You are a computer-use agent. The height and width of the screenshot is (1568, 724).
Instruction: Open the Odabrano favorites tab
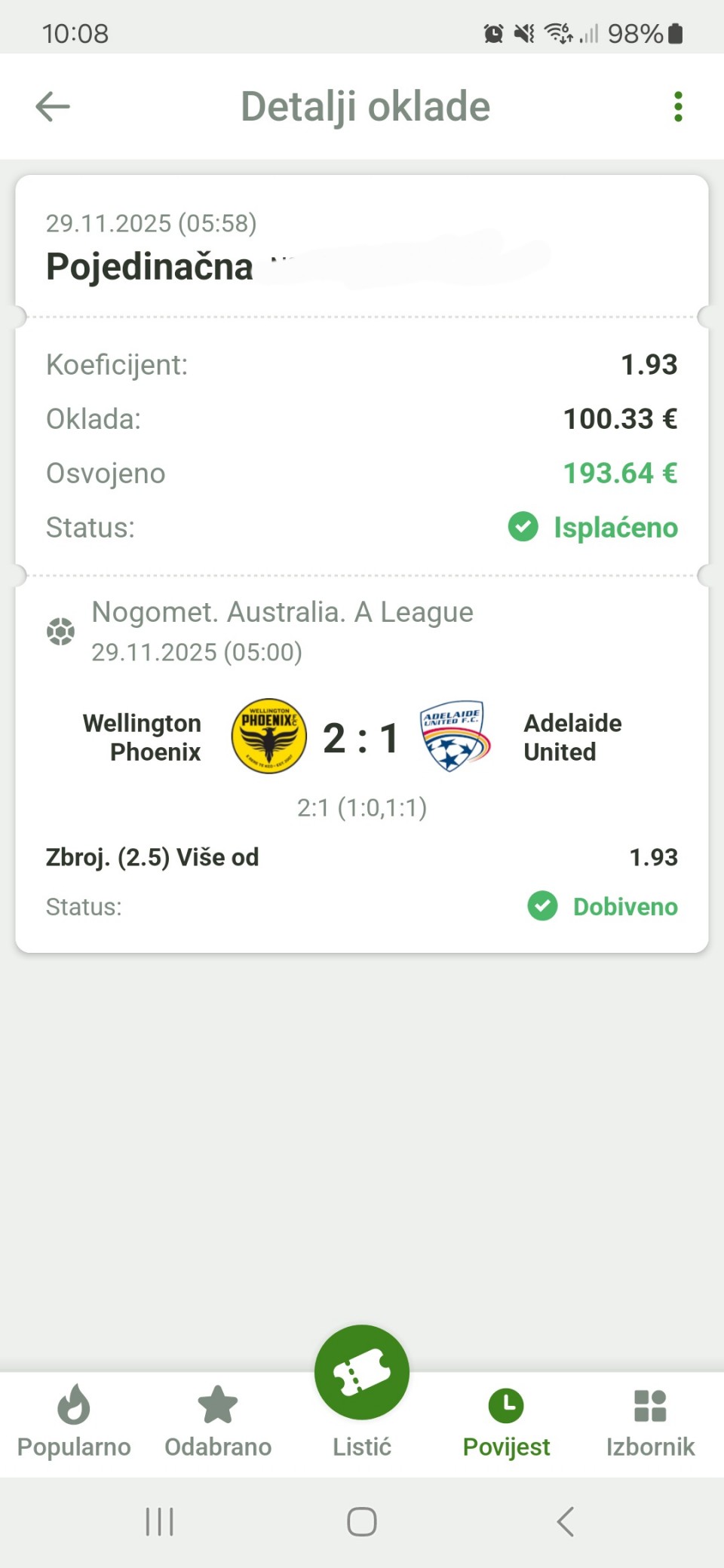coord(218,1421)
